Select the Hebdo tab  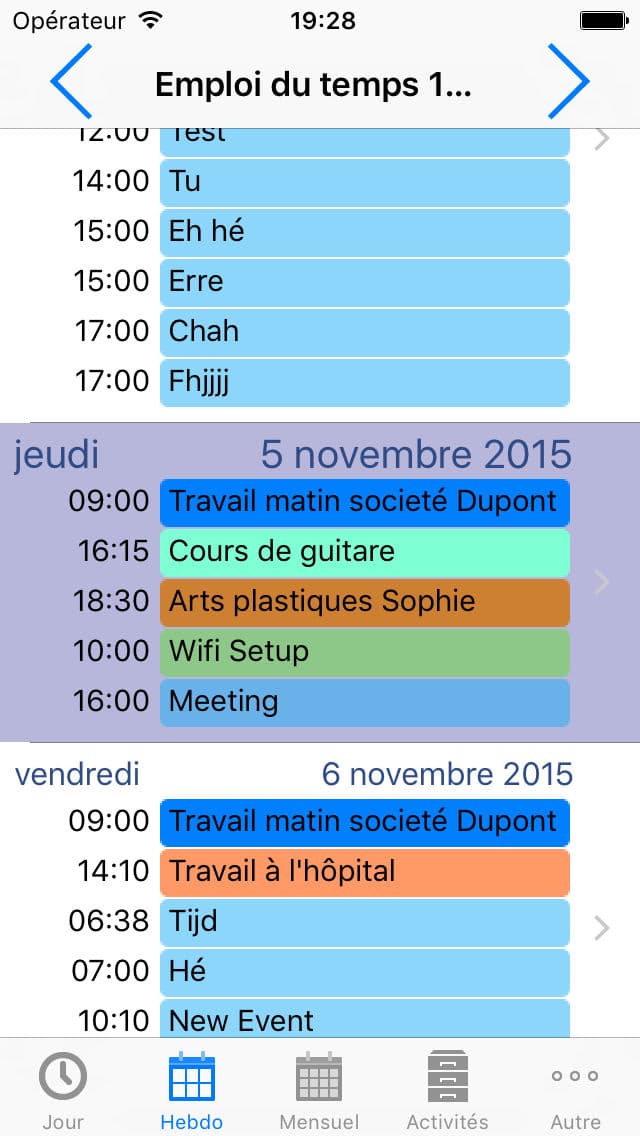191,1089
